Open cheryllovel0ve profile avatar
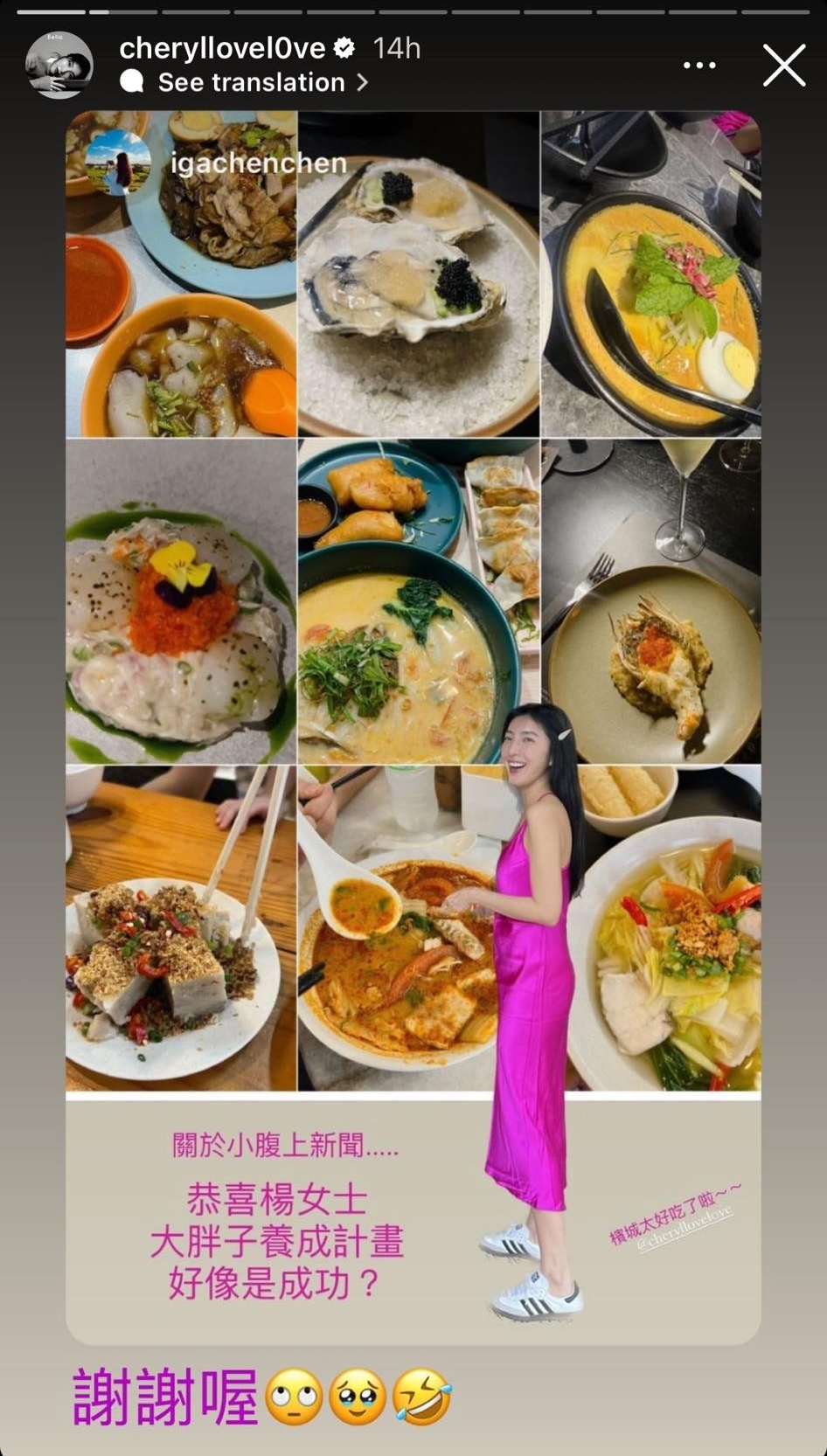827x1456 pixels. tap(59, 66)
